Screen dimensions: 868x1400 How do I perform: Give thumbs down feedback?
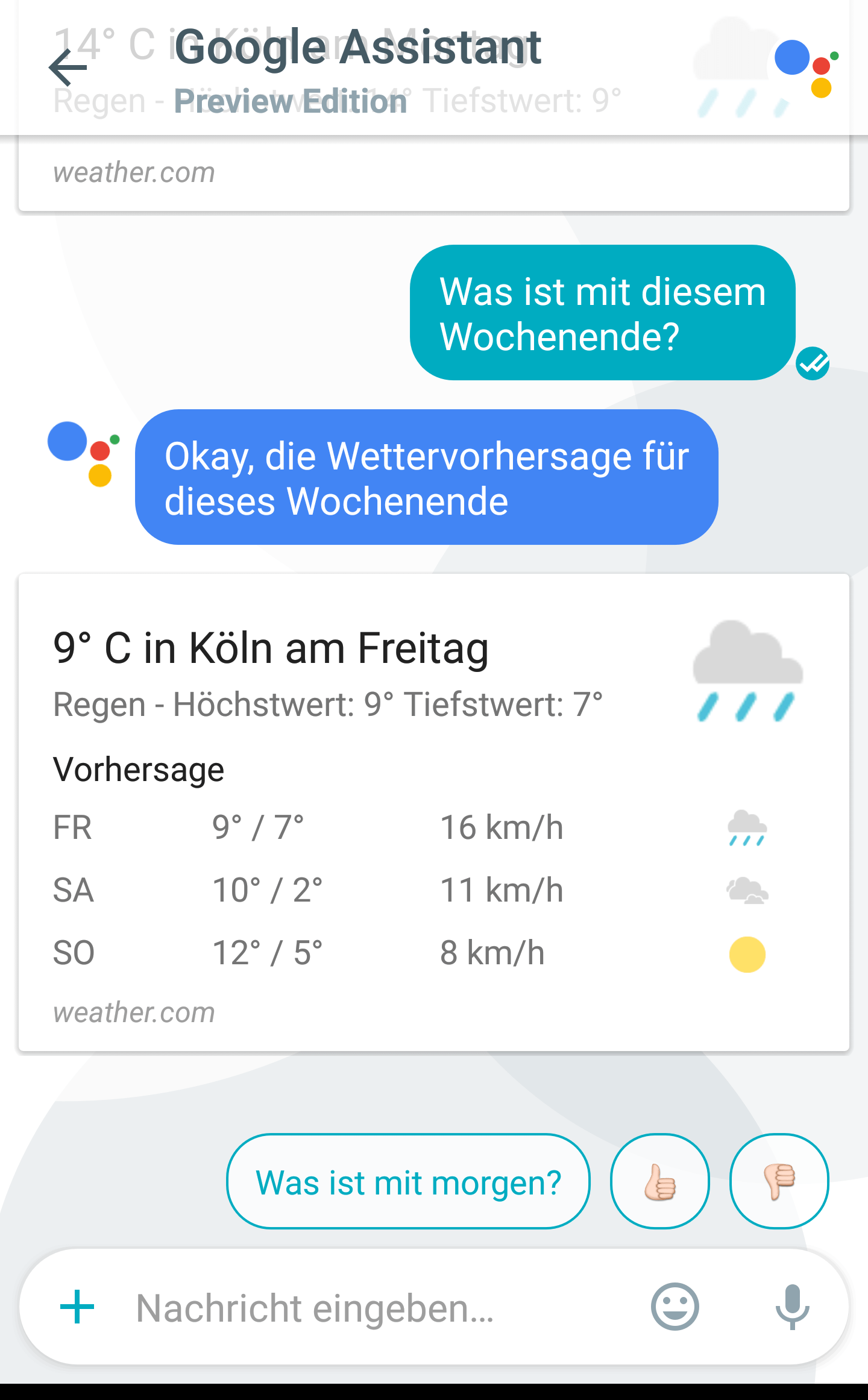(779, 1182)
